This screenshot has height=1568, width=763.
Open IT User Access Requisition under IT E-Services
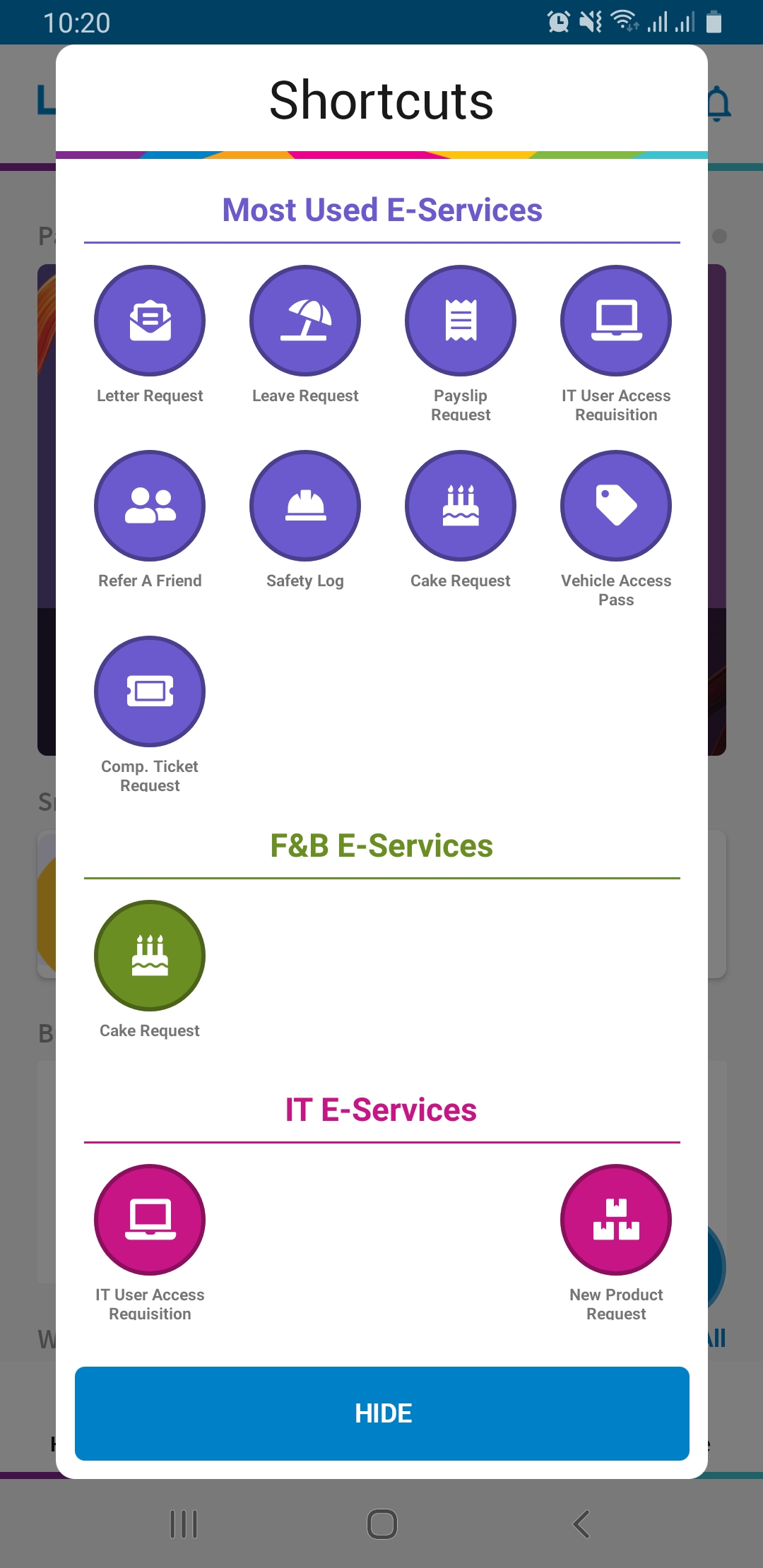coord(150,1219)
